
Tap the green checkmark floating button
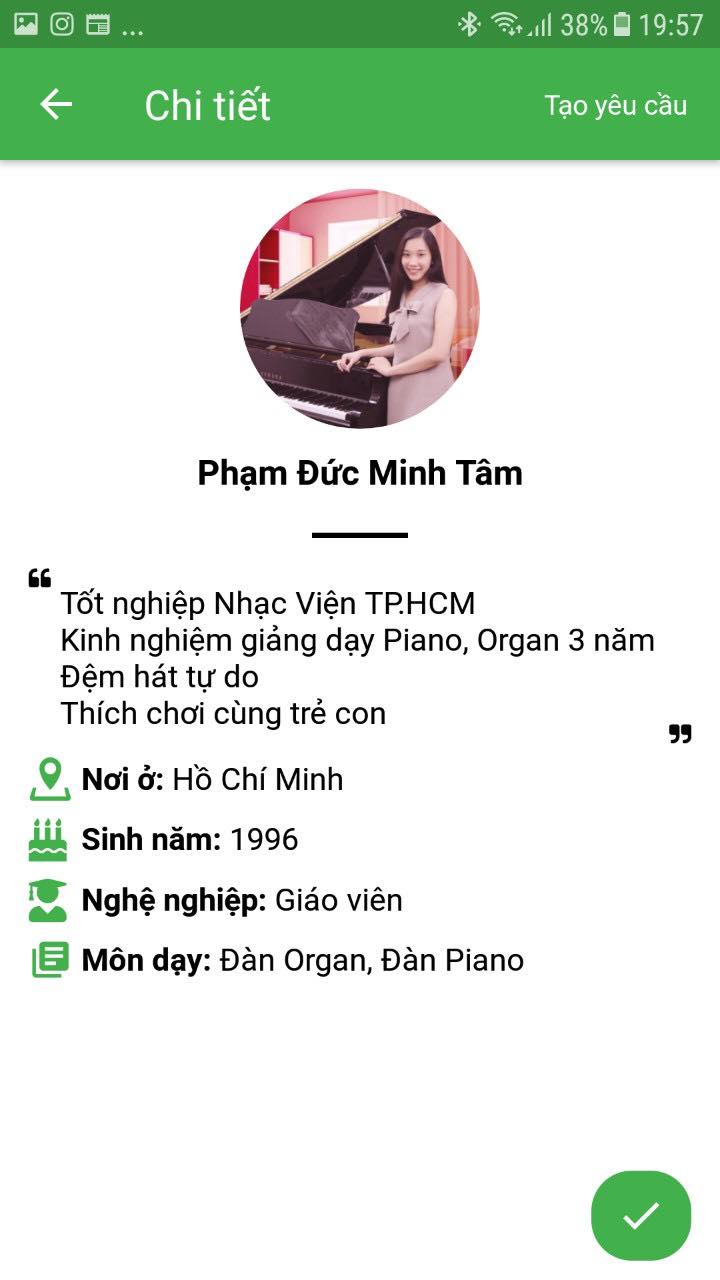[641, 1215]
